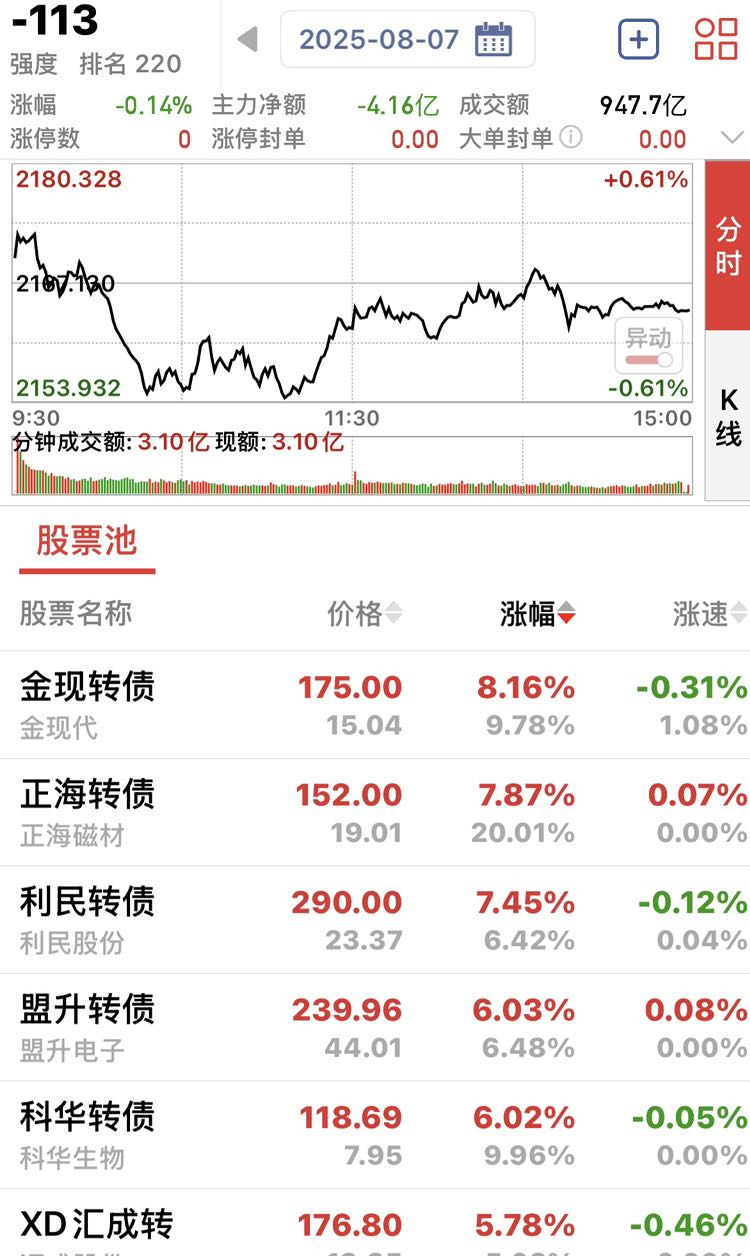Viewport: 750px width, 1256px height.
Task: Tap the plus add icon
Action: [x=638, y=40]
